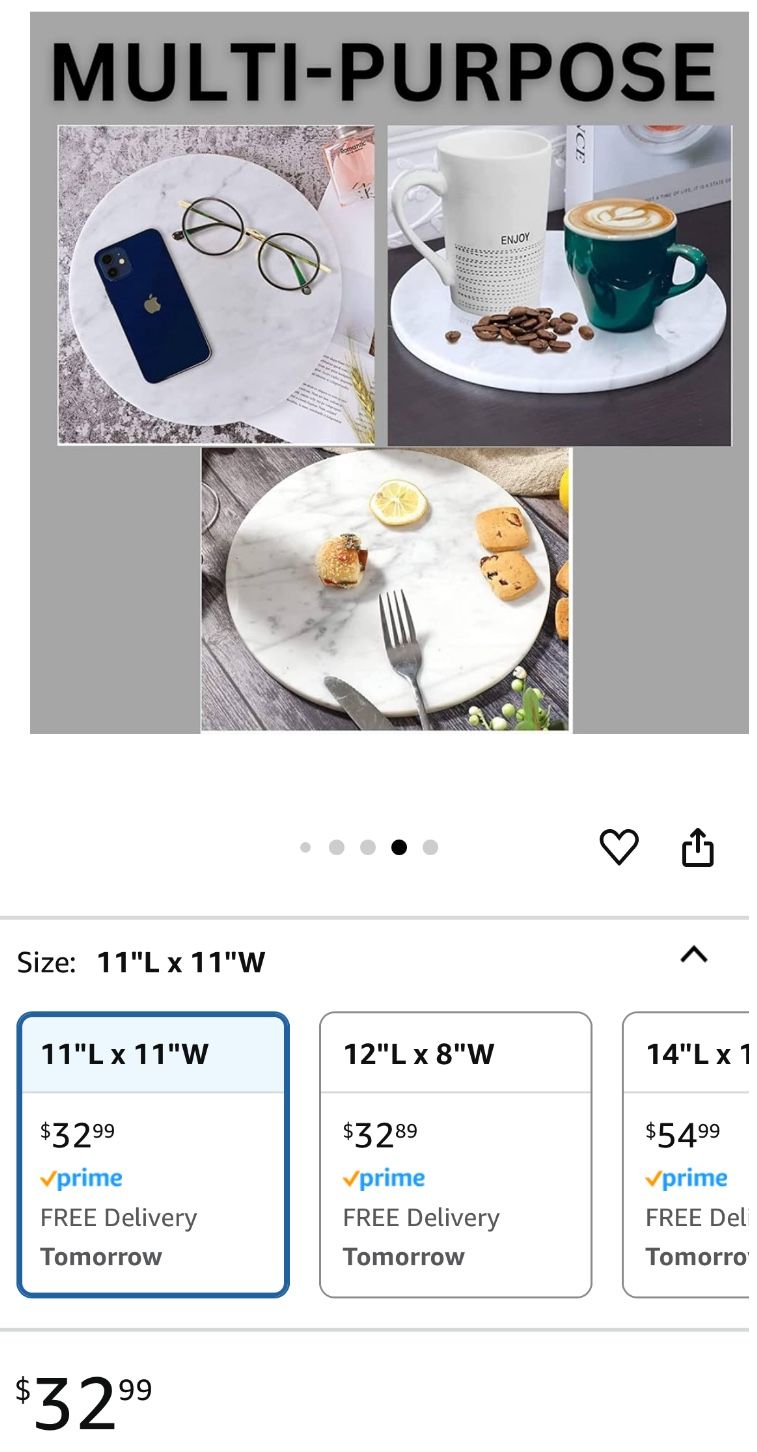Add this item to wish list with heart
This screenshot has height=1452, width=757.
(619, 847)
